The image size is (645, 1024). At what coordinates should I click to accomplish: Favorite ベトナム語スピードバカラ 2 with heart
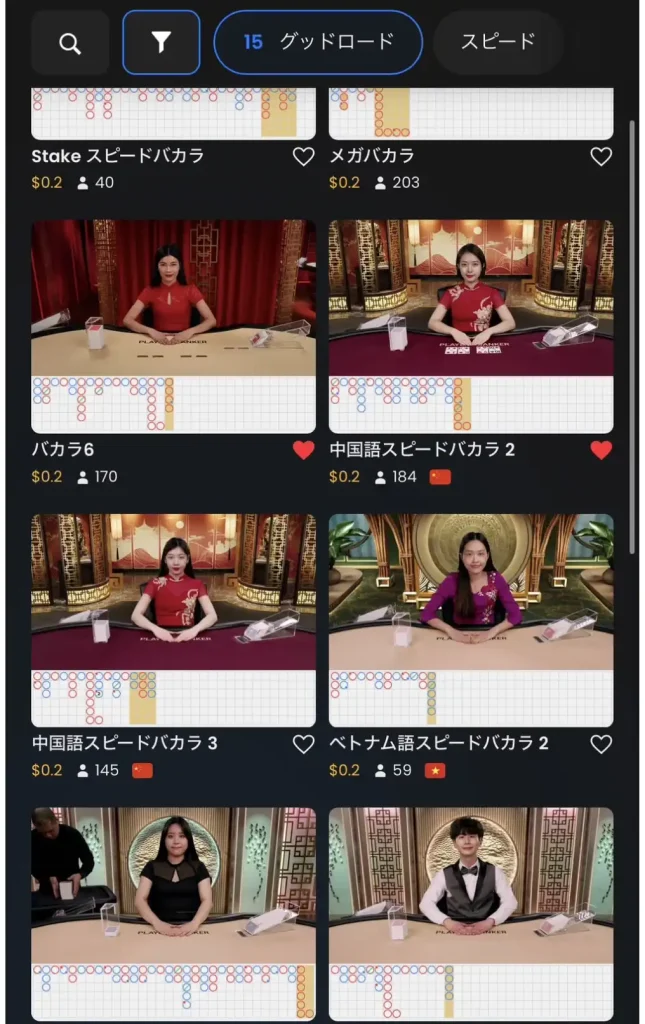click(x=600, y=744)
